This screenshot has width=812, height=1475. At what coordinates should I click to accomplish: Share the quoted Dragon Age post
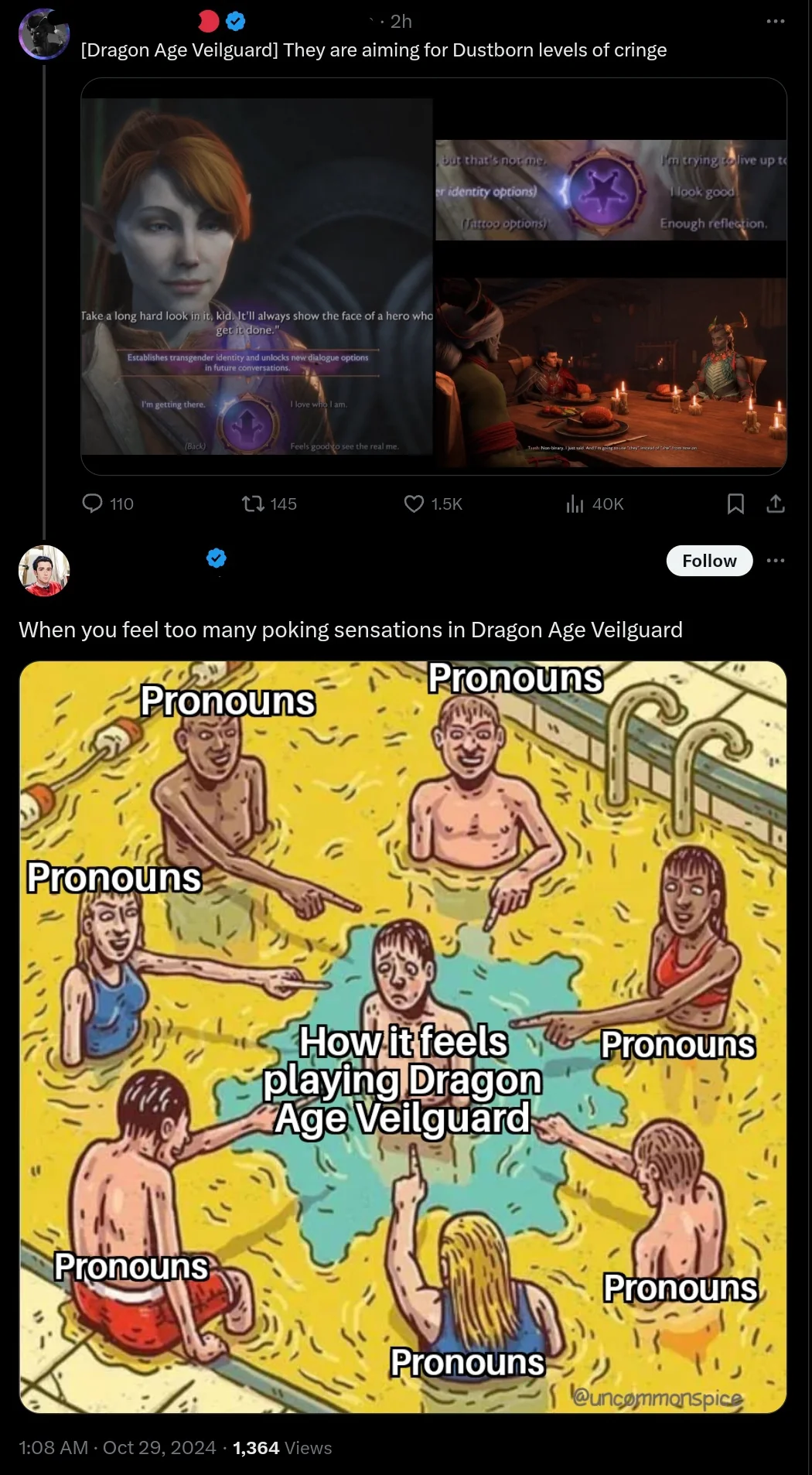[776, 504]
